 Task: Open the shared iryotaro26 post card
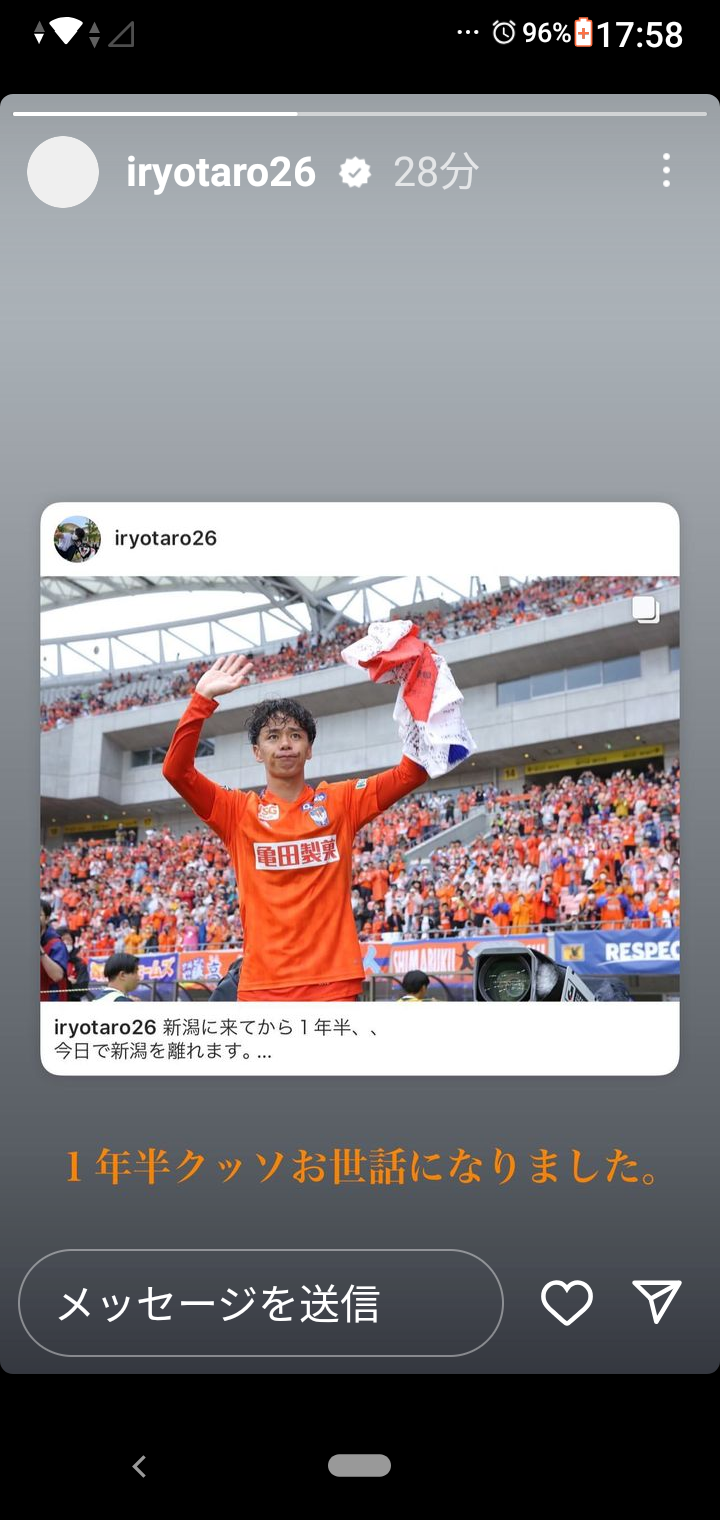tap(360, 788)
